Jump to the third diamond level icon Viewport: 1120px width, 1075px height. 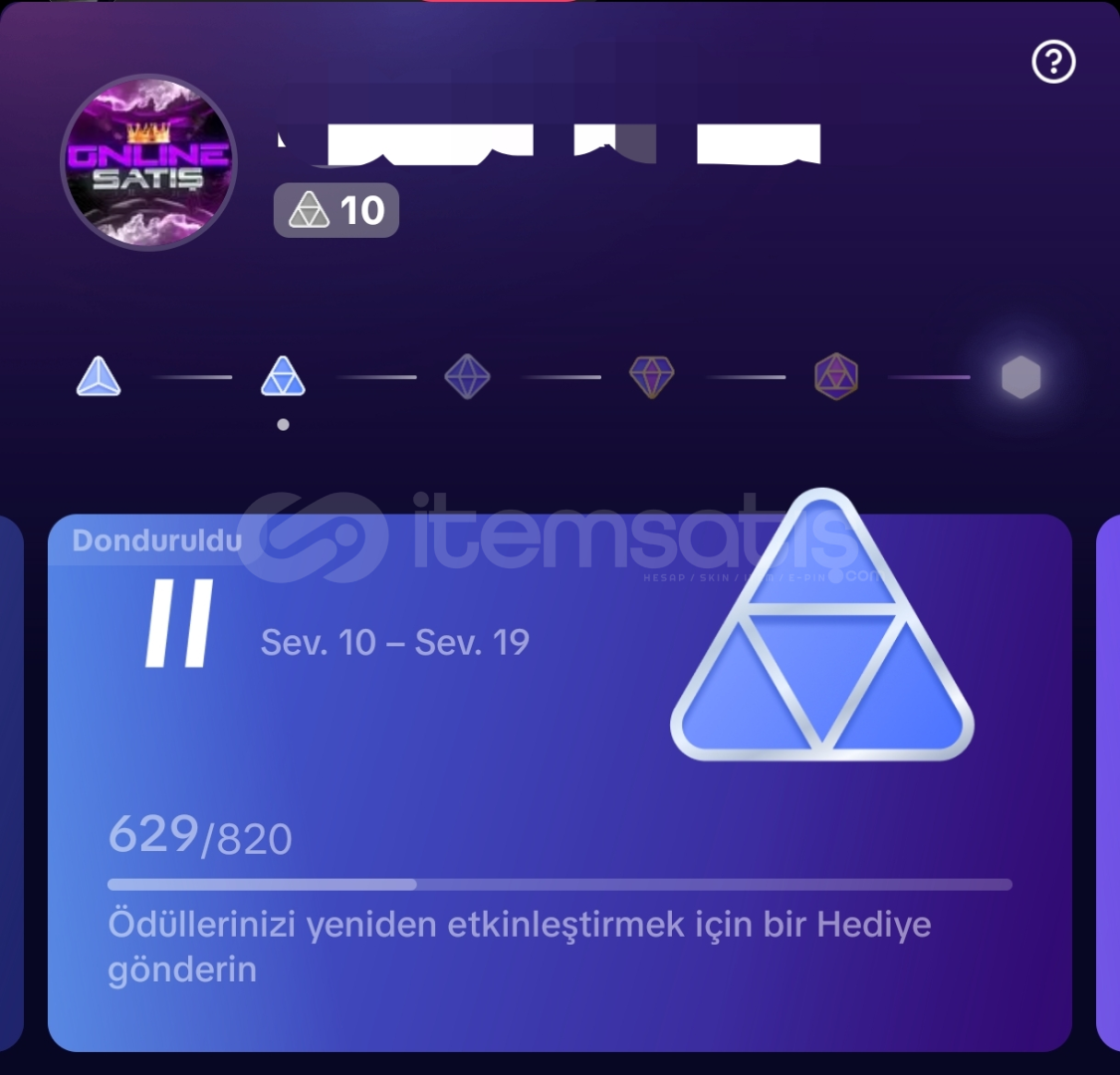467,377
